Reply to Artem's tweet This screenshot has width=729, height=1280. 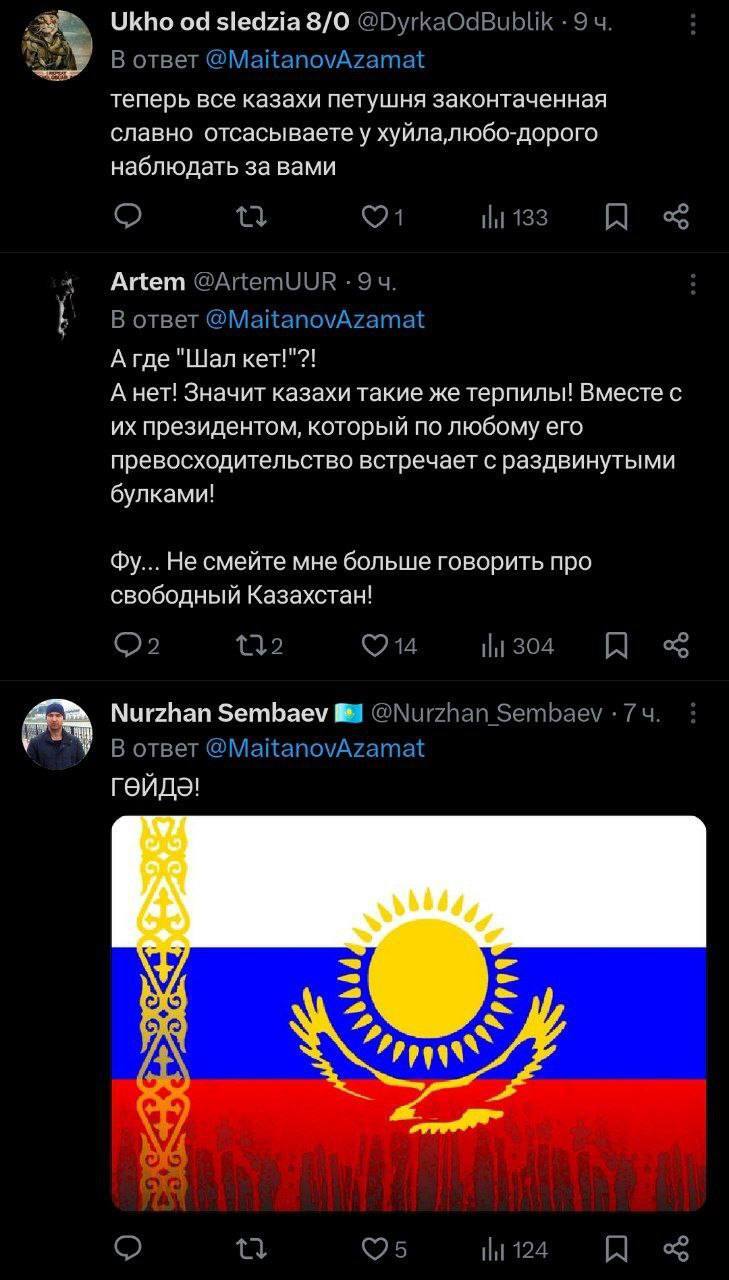click(127, 646)
